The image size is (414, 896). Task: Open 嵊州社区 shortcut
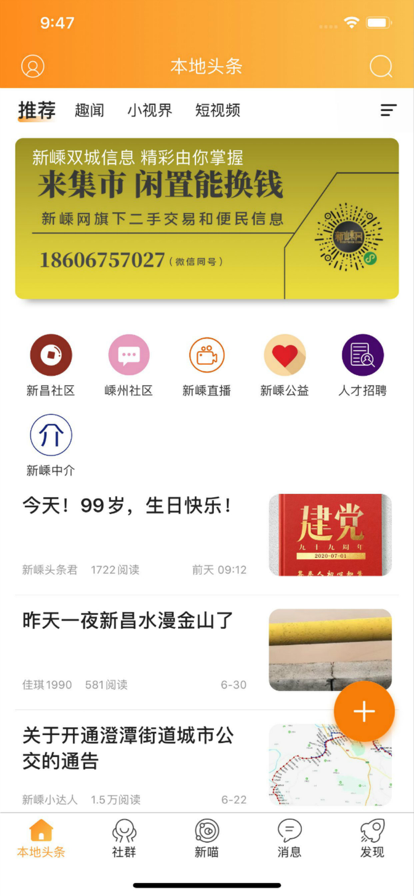pyautogui.click(x=129, y=366)
